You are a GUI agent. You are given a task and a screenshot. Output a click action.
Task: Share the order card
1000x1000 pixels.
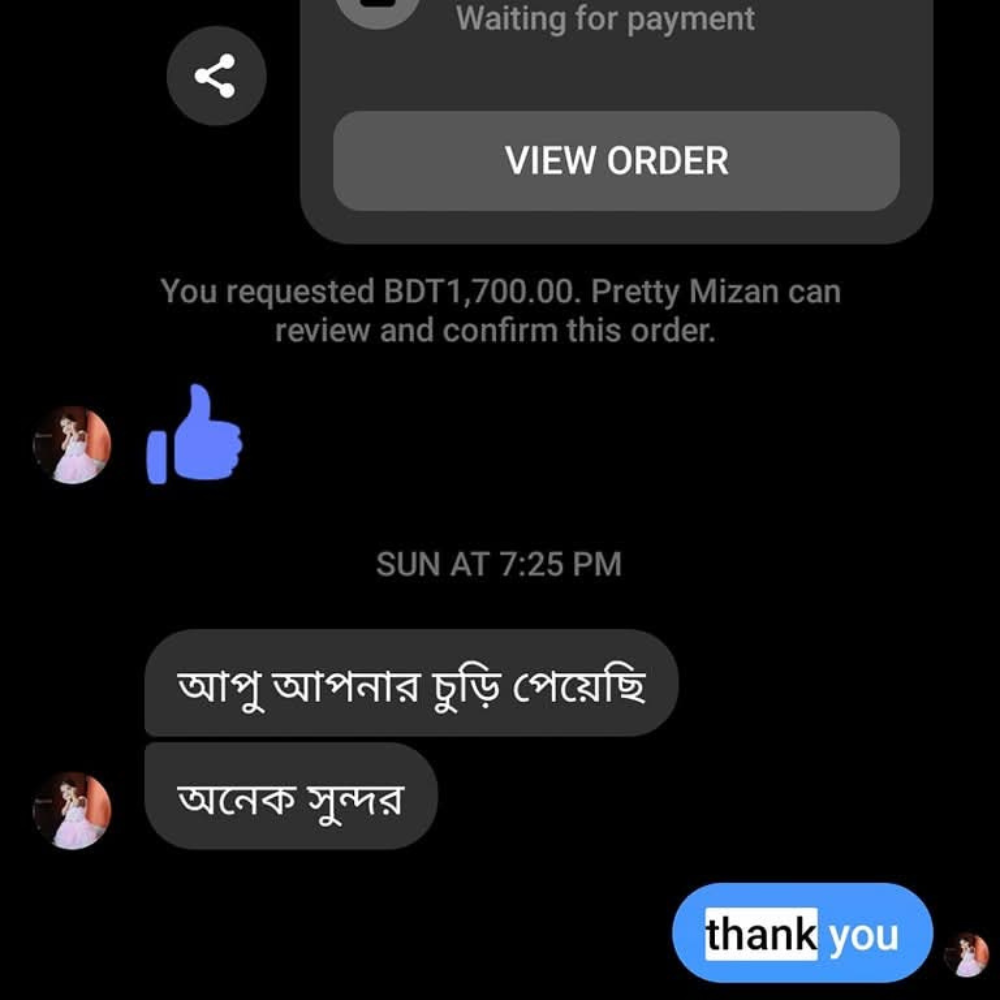(216, 76)
